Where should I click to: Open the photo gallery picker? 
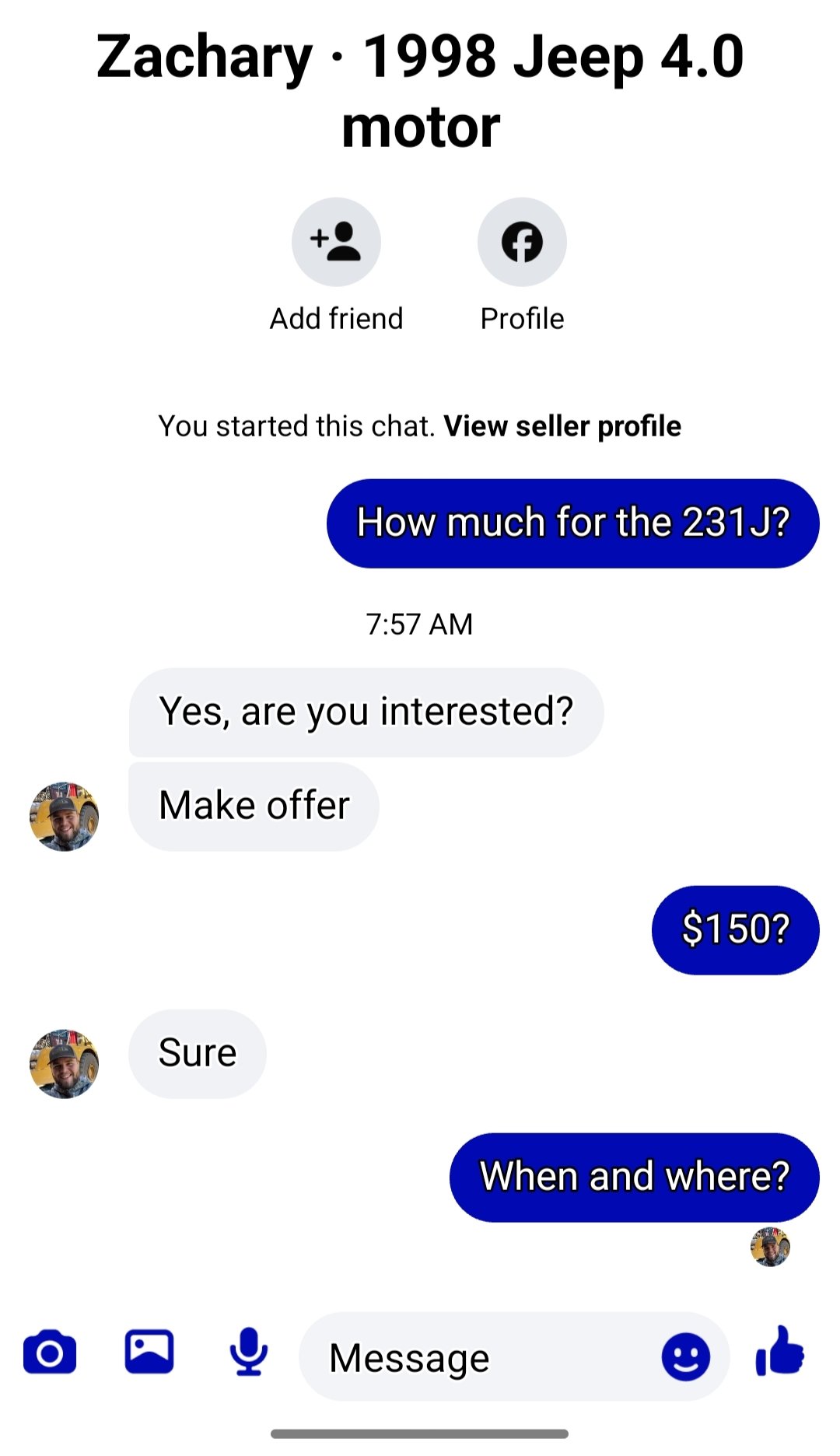click(x=149, y=1353)
